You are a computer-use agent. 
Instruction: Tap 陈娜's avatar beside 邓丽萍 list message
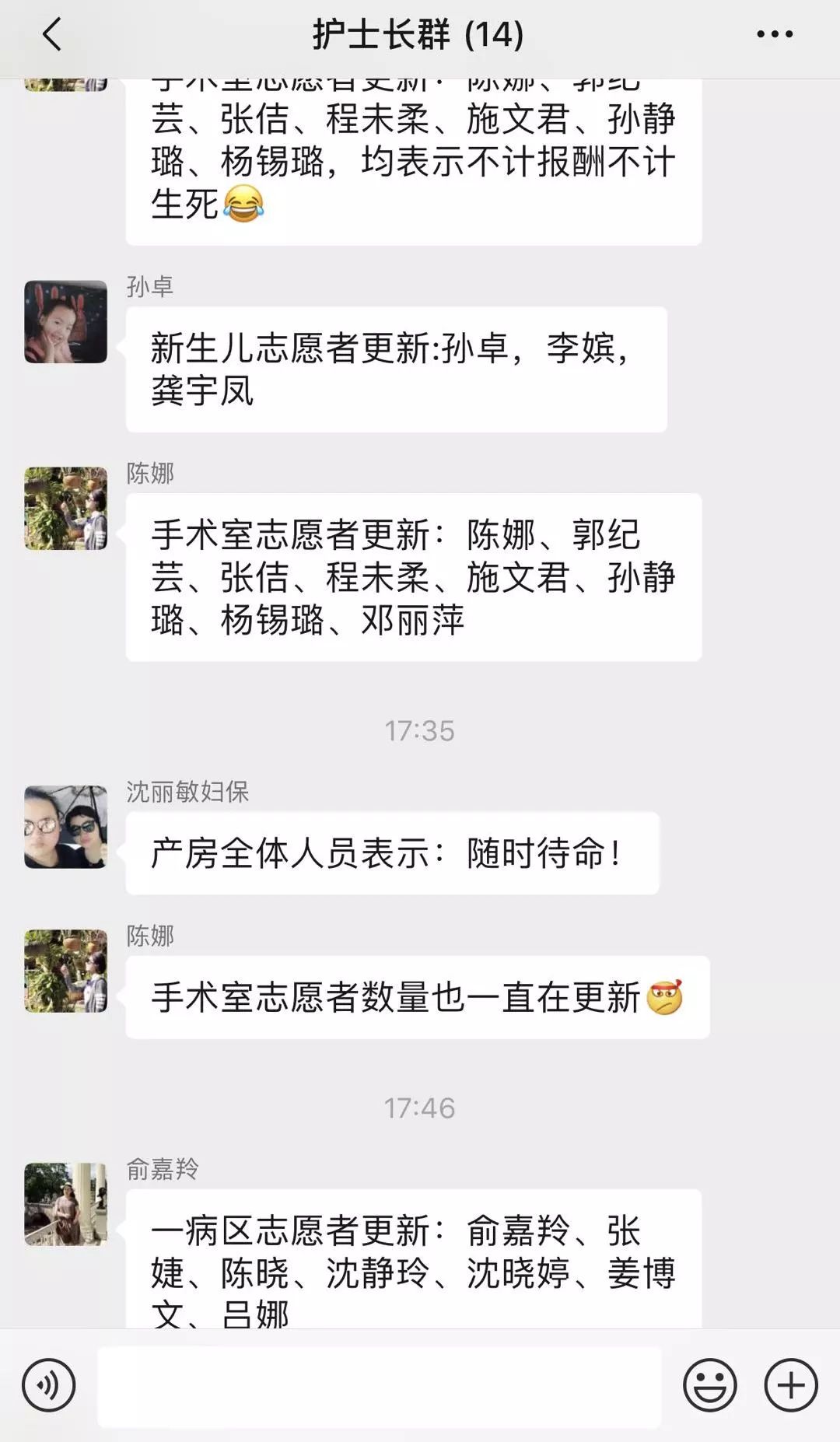(66, 509)
